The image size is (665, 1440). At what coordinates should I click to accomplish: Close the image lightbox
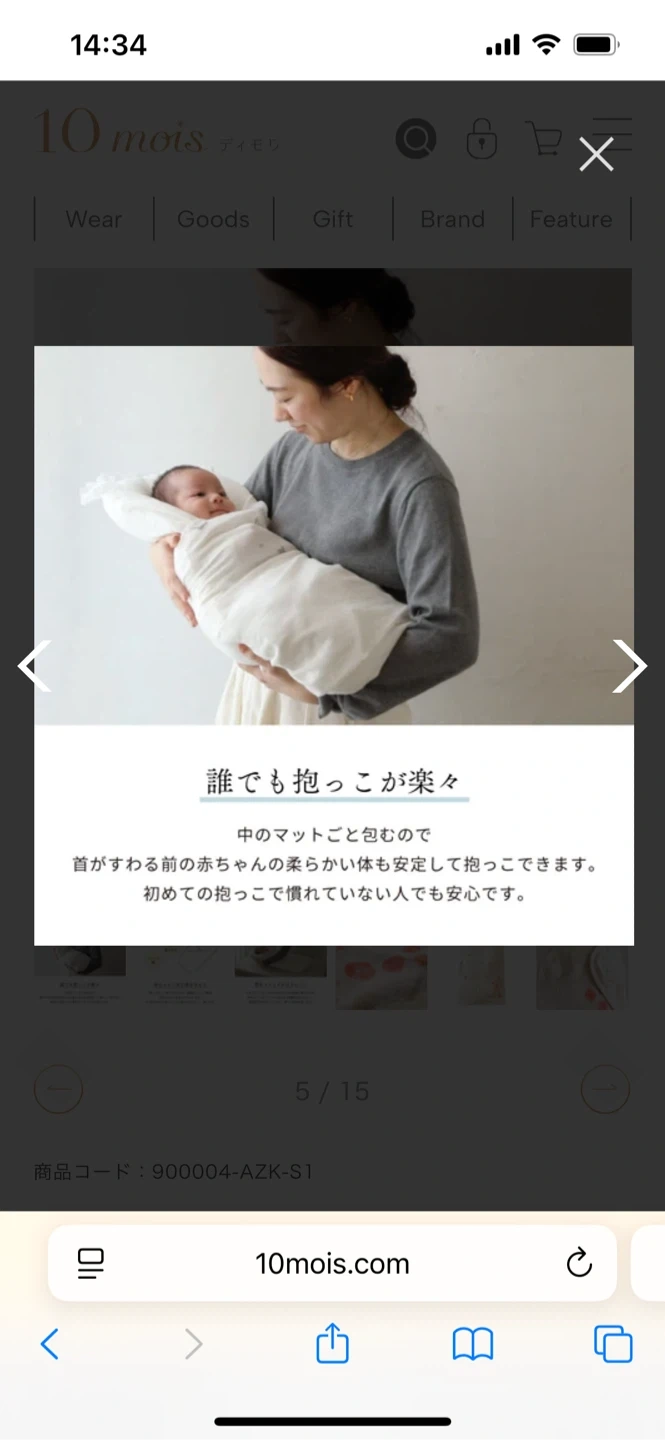click(x=596, y=155)
